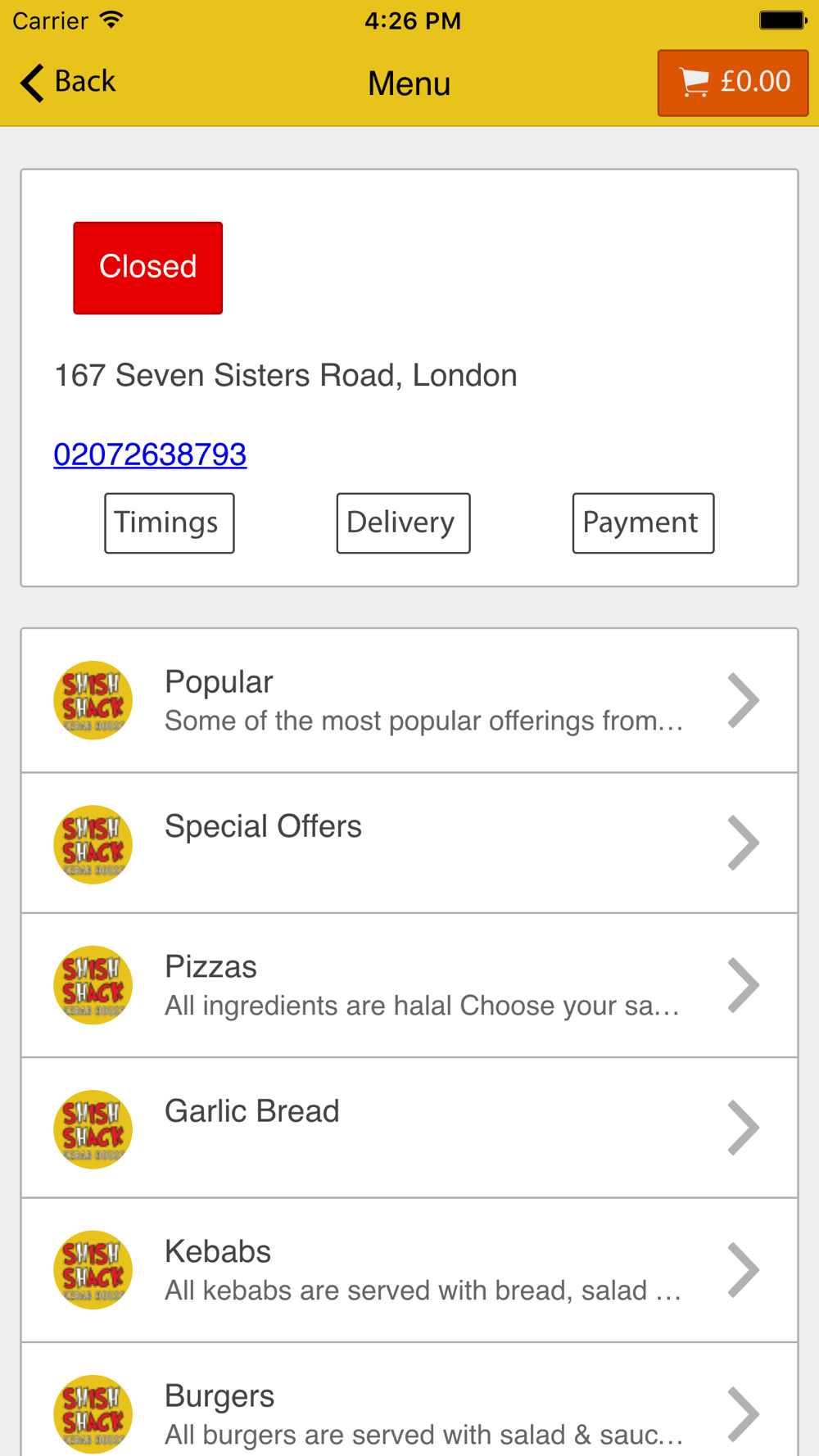View the restaurant Timings
The image size is (819, 1456).
click(x=170, y=523)
